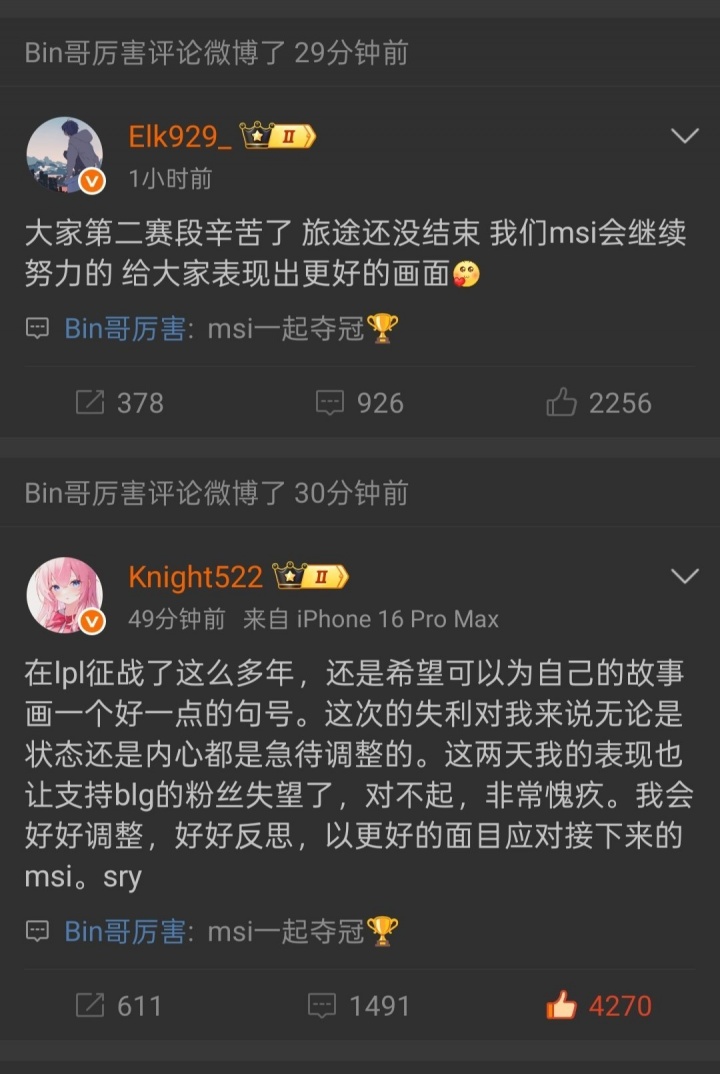Expand the dropdown arrow on Knight522's post

point(684,576)
